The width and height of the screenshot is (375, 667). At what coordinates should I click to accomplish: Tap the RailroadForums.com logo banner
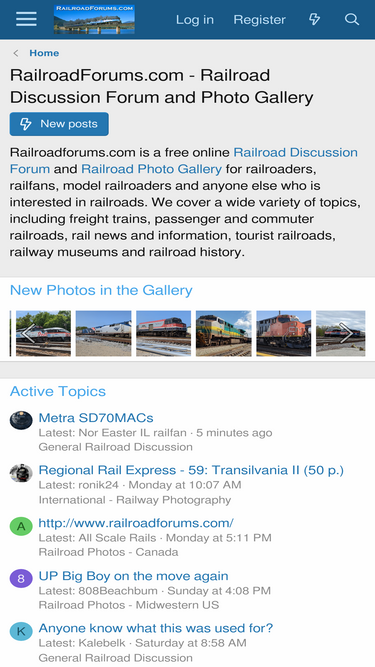pos(94,20)
